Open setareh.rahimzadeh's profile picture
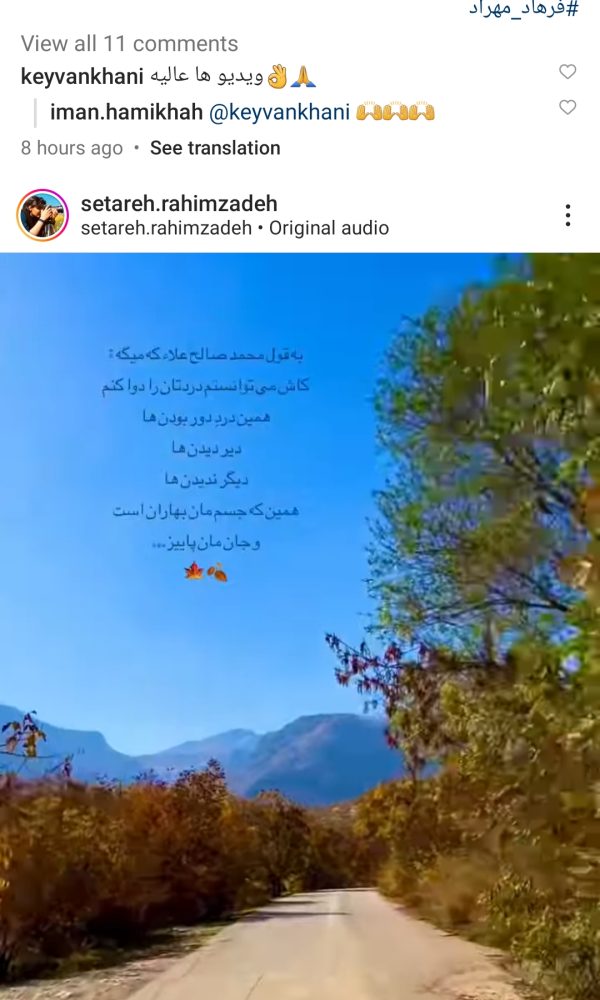 43,215
